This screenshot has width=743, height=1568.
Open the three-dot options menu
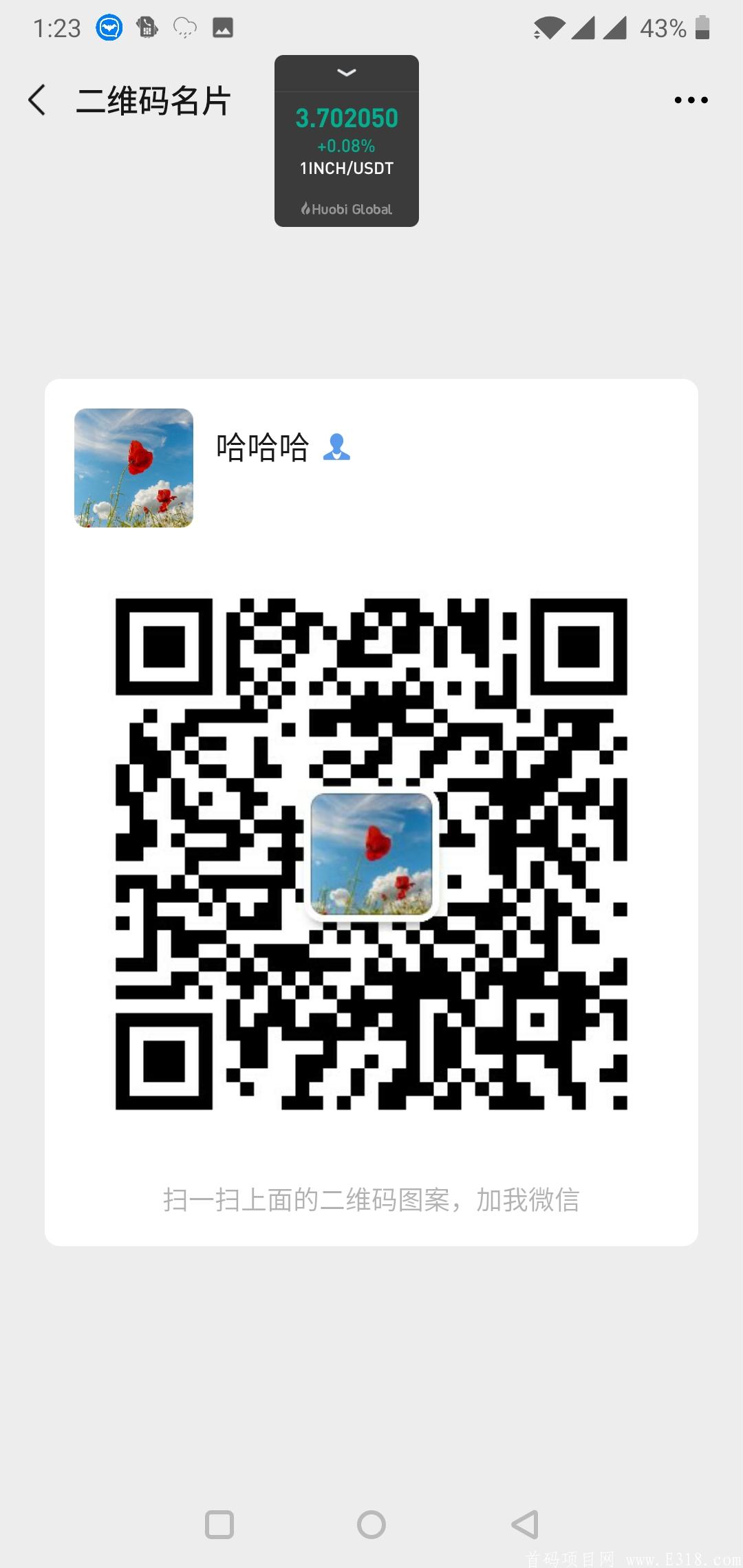[691, 100]
